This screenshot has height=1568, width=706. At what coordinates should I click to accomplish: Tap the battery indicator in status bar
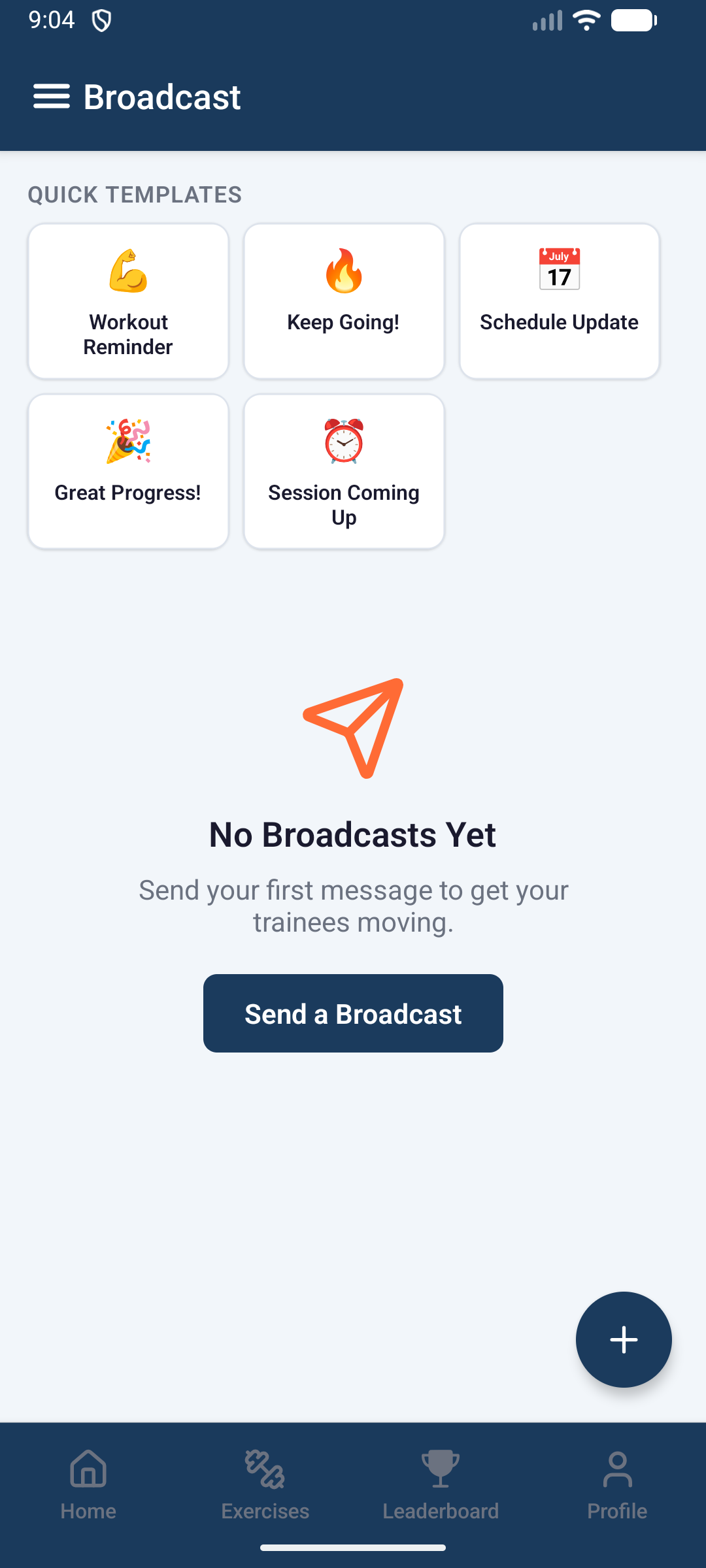click(x=633, y=20)
